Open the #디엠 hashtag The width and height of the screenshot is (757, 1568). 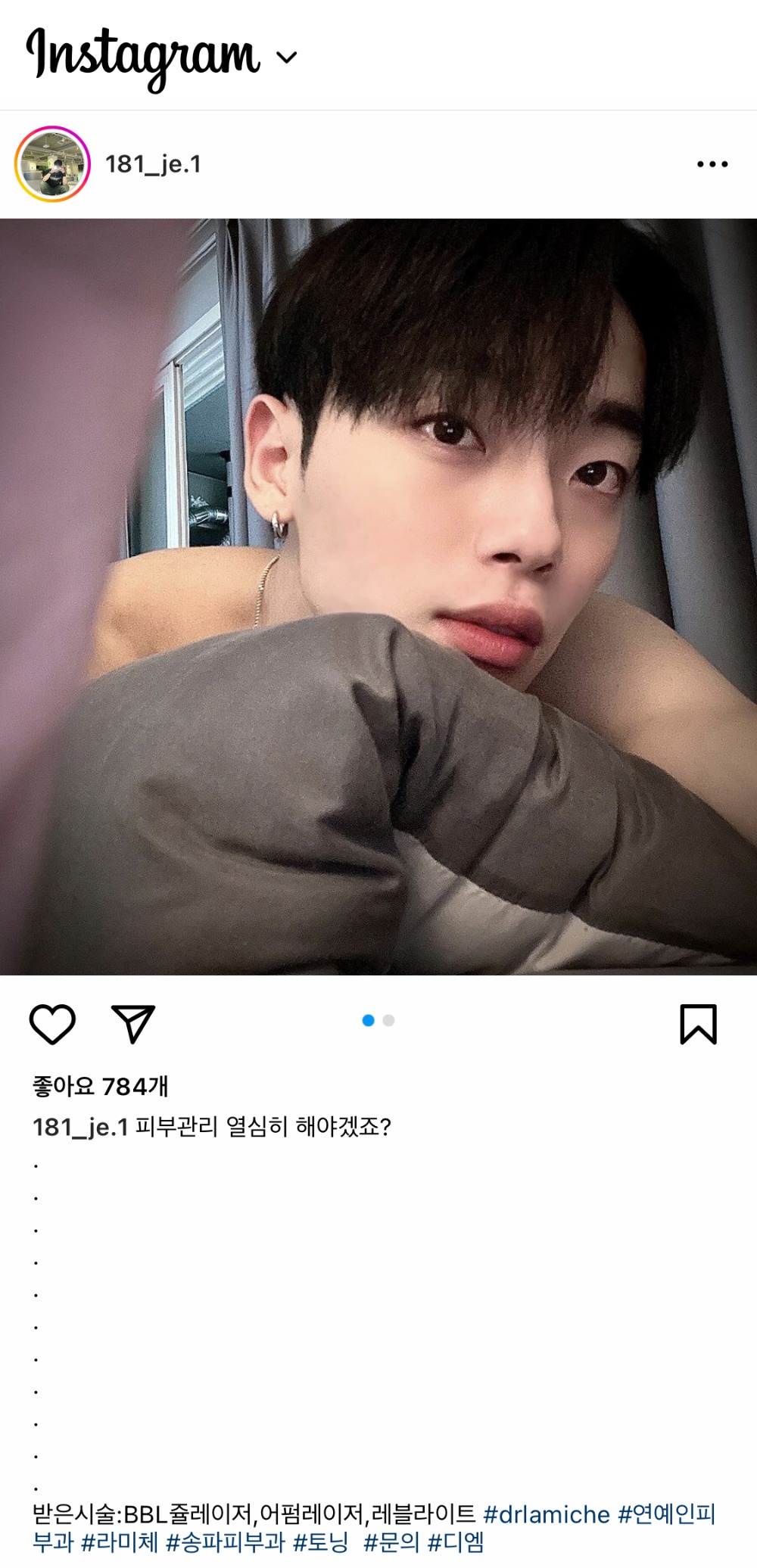pyautogui.click(x=455, y=1542)
